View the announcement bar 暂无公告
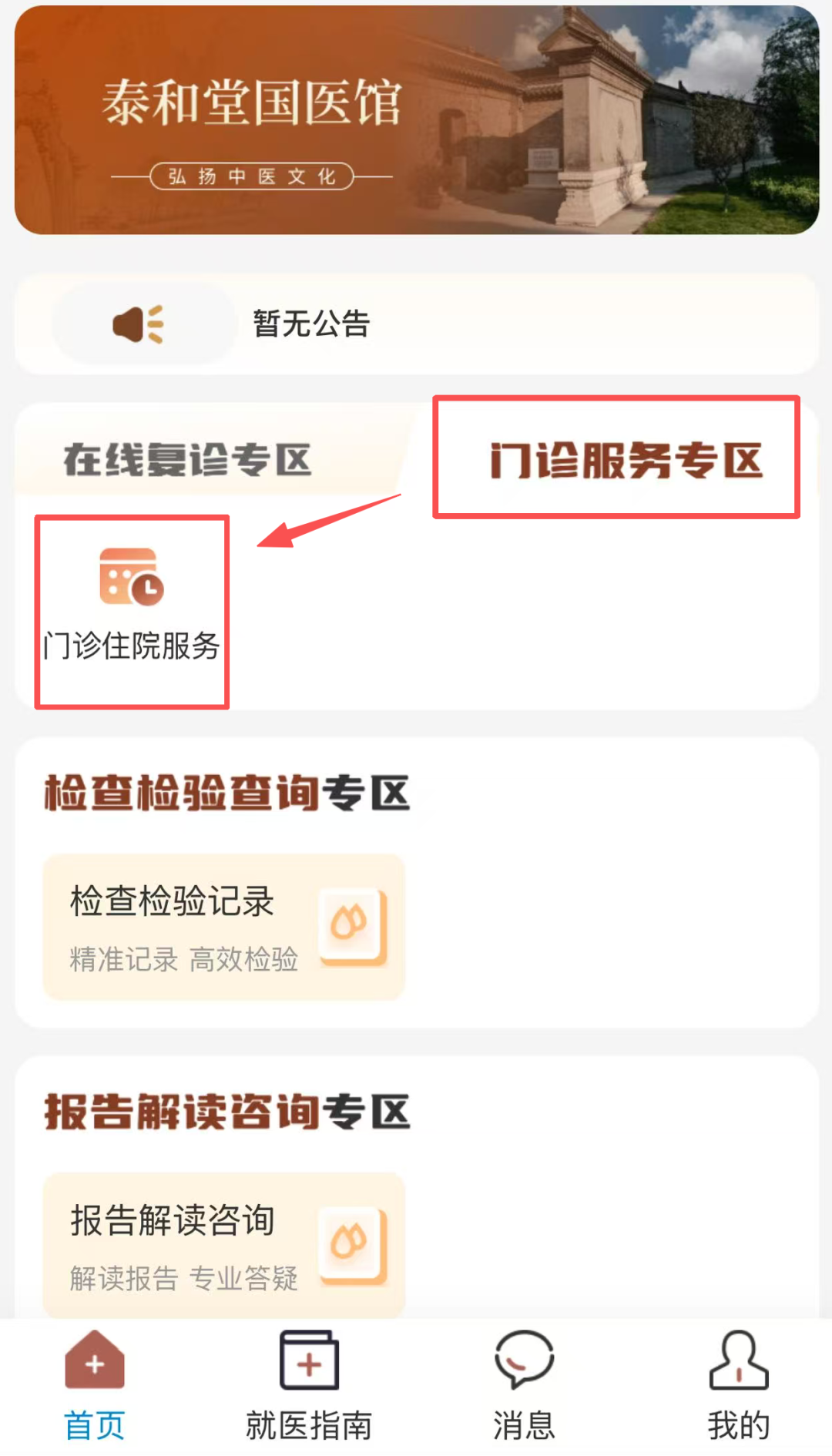Screen dimensions: 832x1456 pos(416,324)
